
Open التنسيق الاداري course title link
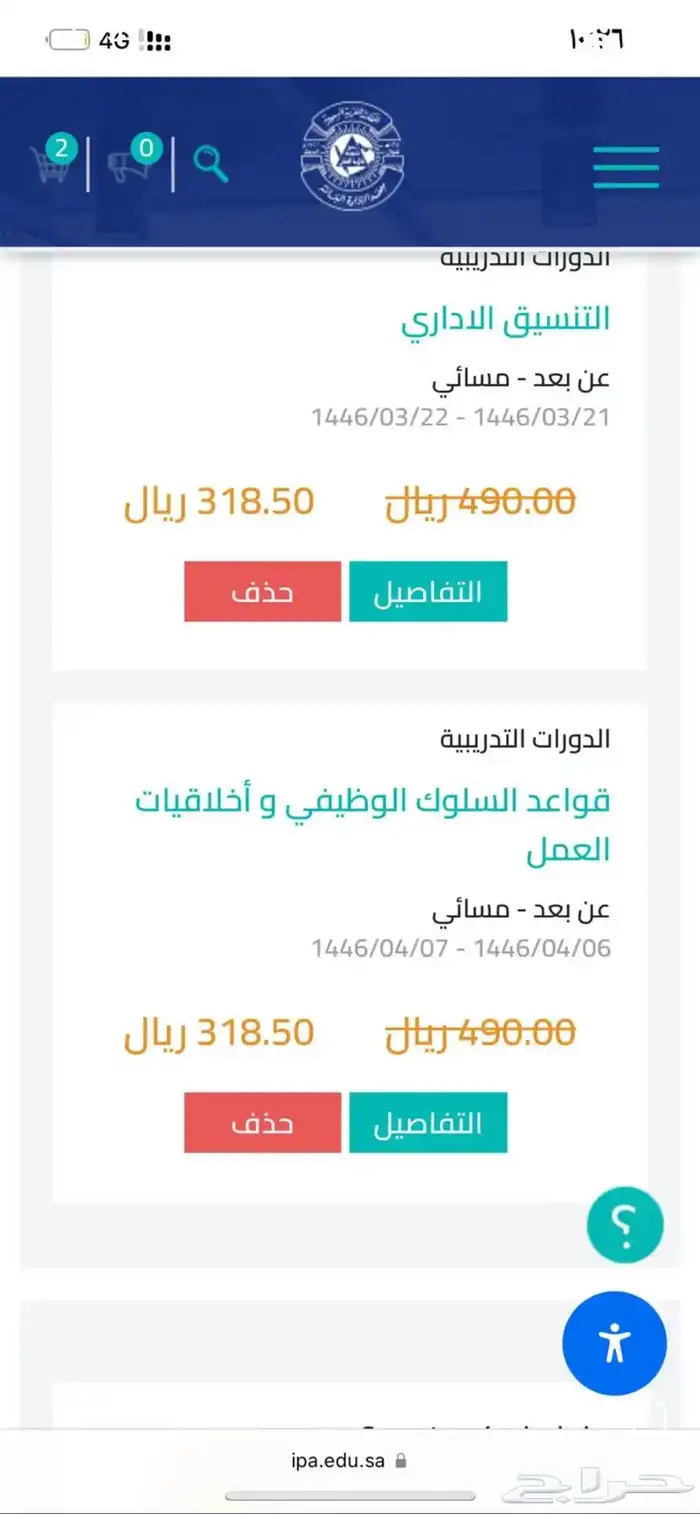(x=505, y=320)
